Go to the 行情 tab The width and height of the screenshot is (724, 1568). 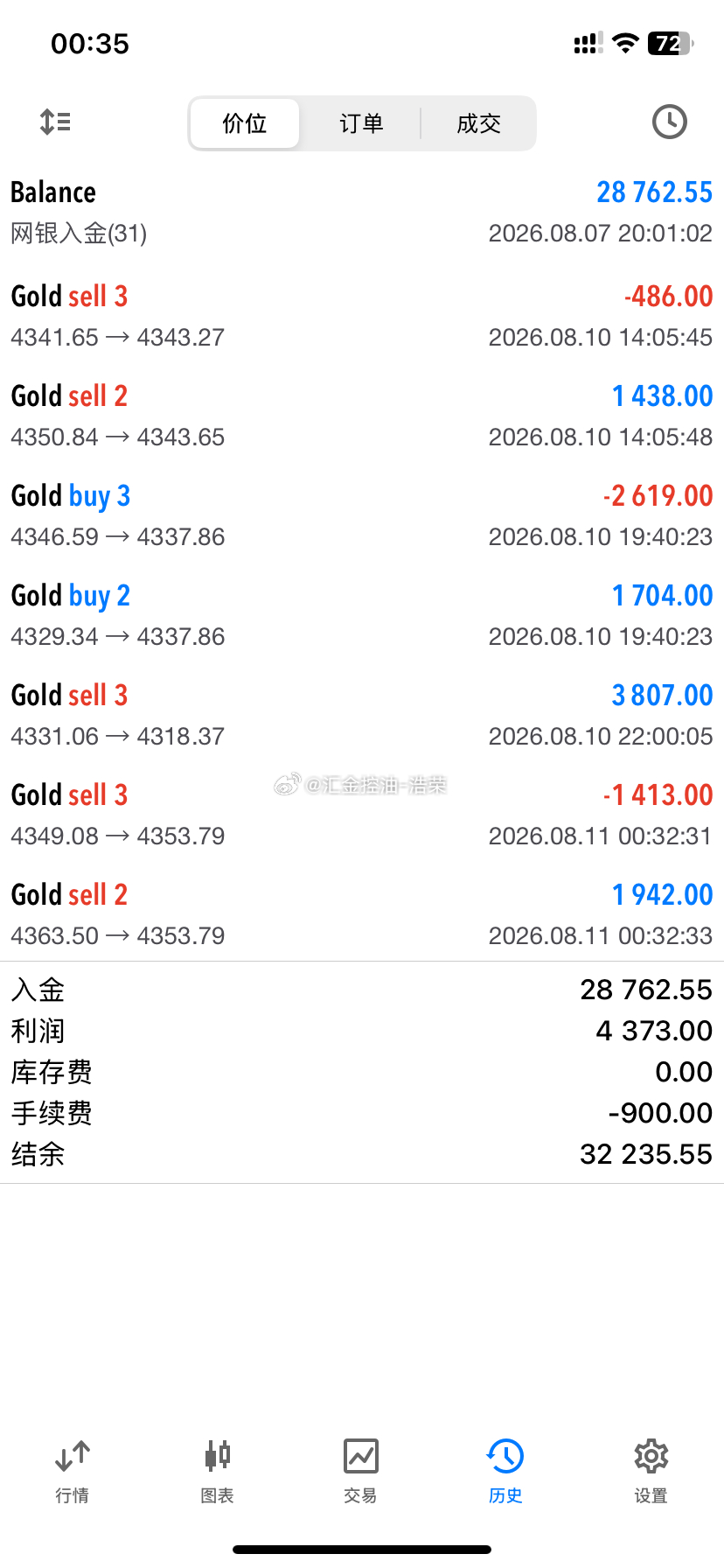(x=73, y=1471)
